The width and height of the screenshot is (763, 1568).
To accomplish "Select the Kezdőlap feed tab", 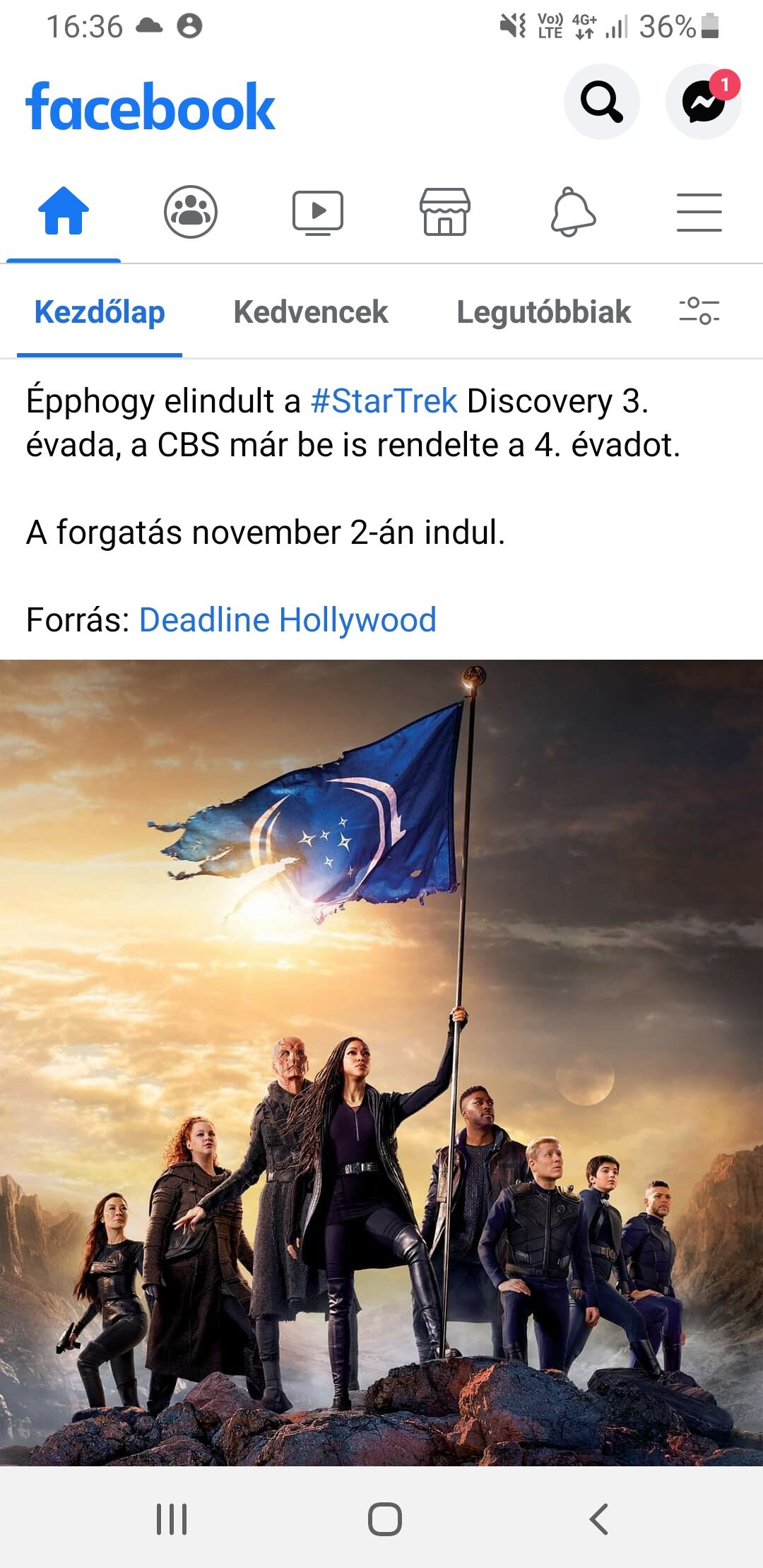I will tap(100, 312).
